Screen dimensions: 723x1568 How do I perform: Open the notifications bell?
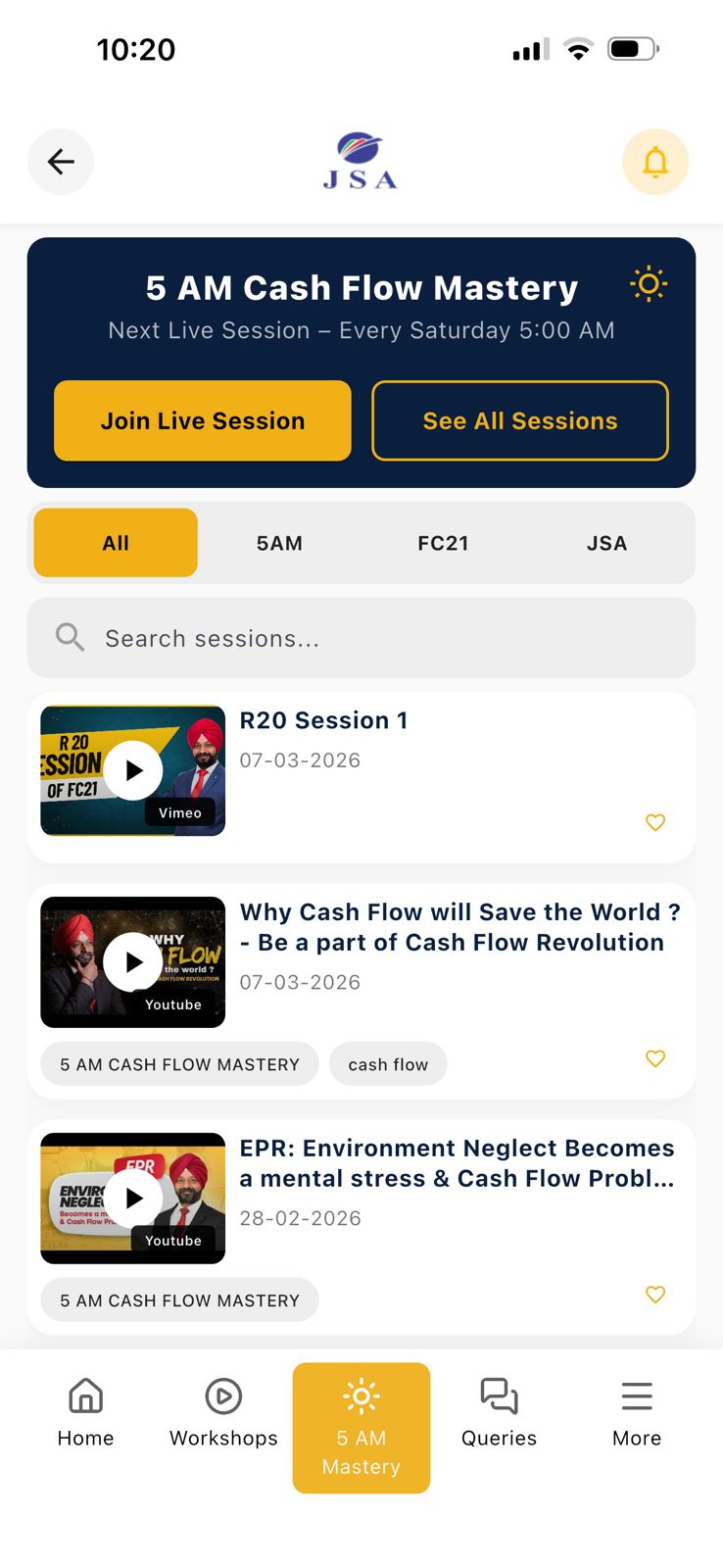(654, 162)
